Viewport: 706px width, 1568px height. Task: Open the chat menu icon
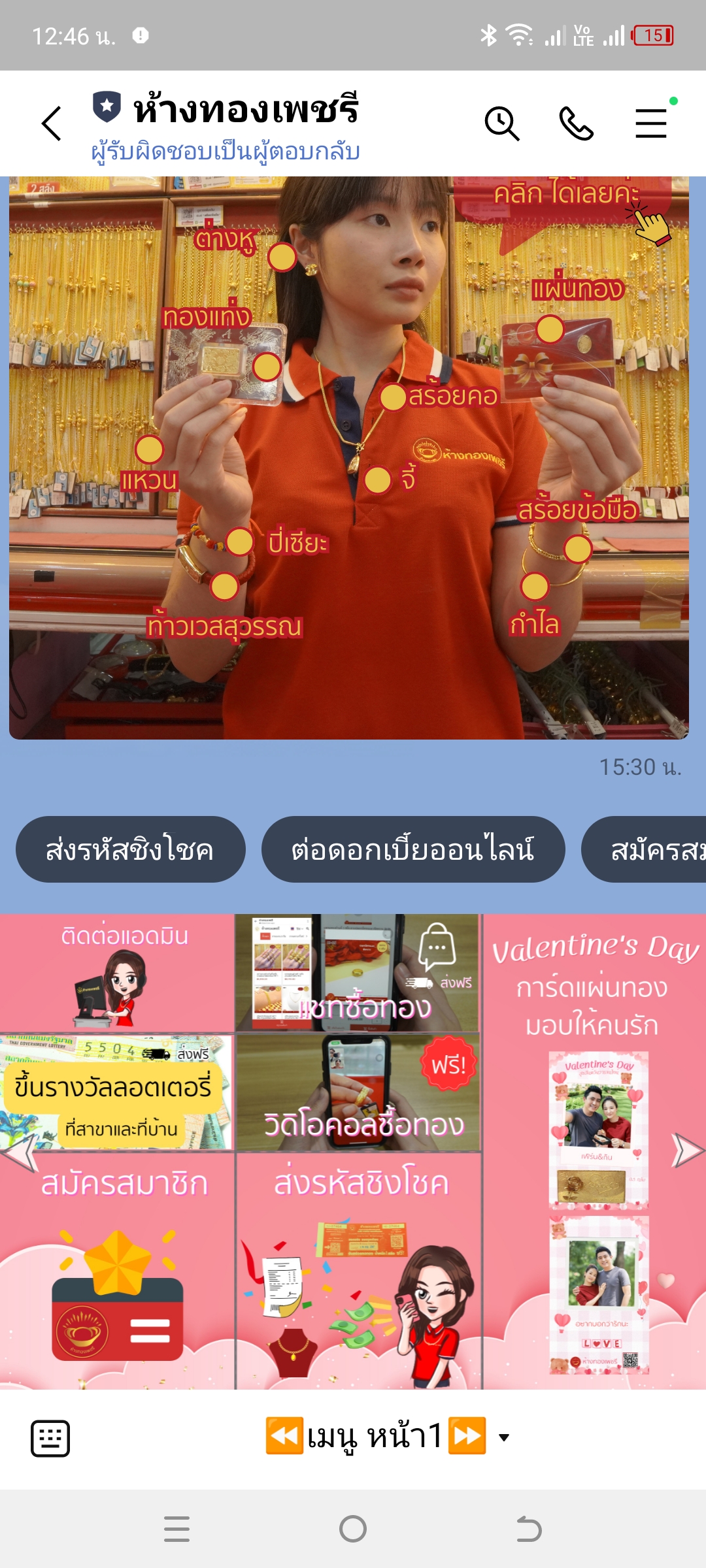point(651,123)
